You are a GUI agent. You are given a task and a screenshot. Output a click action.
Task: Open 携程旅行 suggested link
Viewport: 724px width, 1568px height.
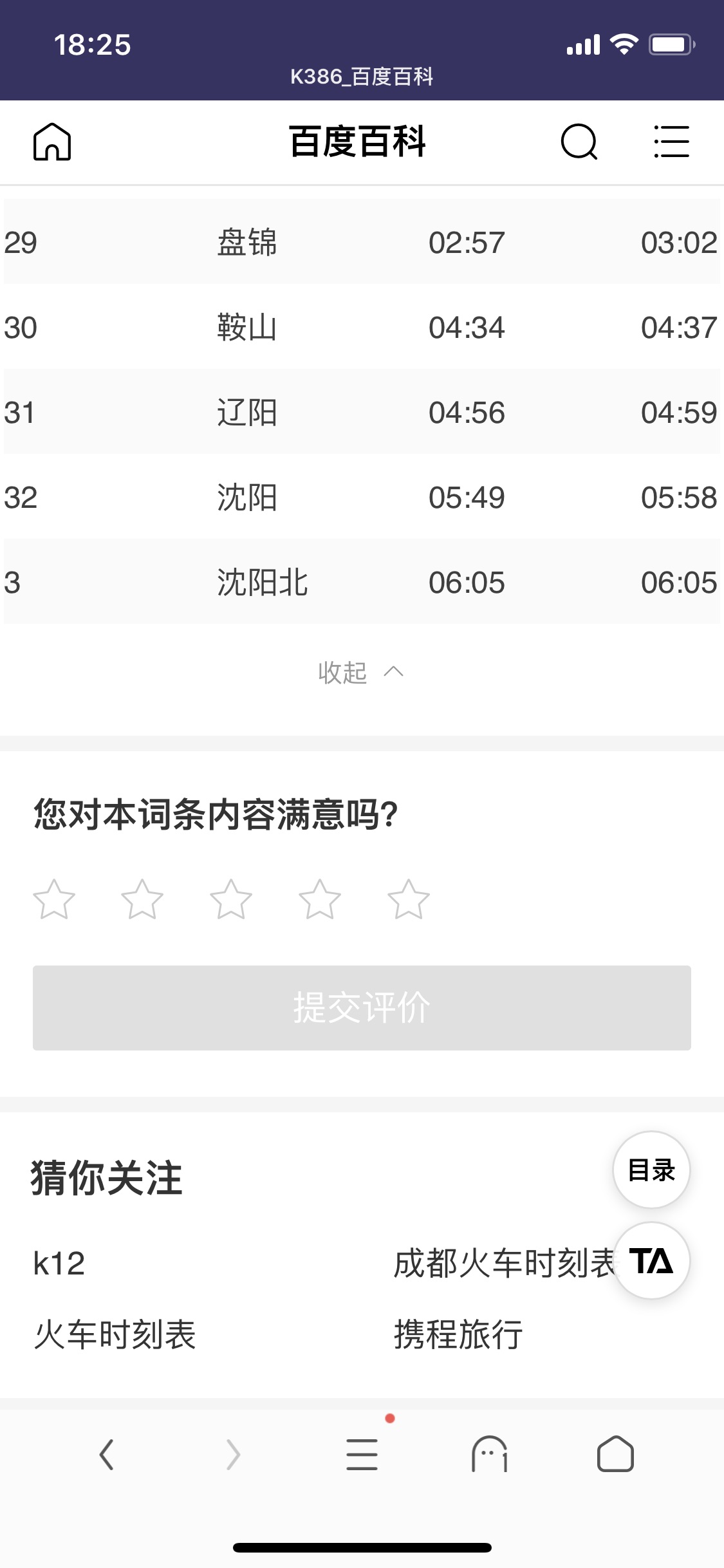pos(458,1334)
